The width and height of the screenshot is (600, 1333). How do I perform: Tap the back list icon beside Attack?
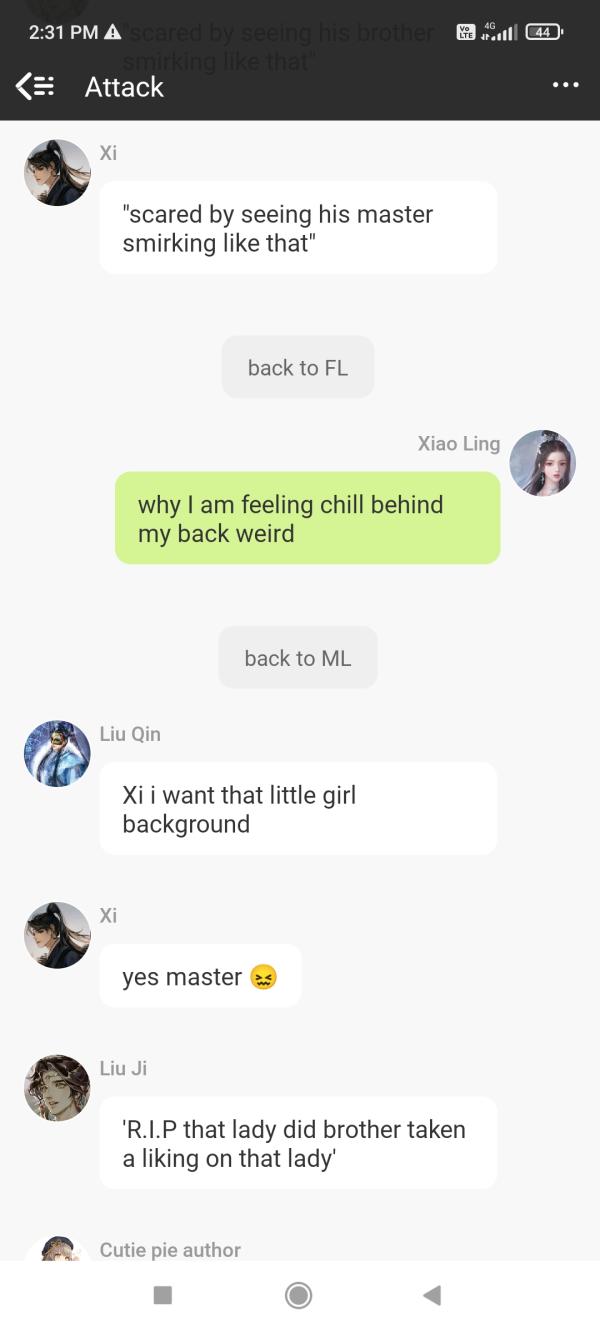pyautogui.click(x=35, y=87)
